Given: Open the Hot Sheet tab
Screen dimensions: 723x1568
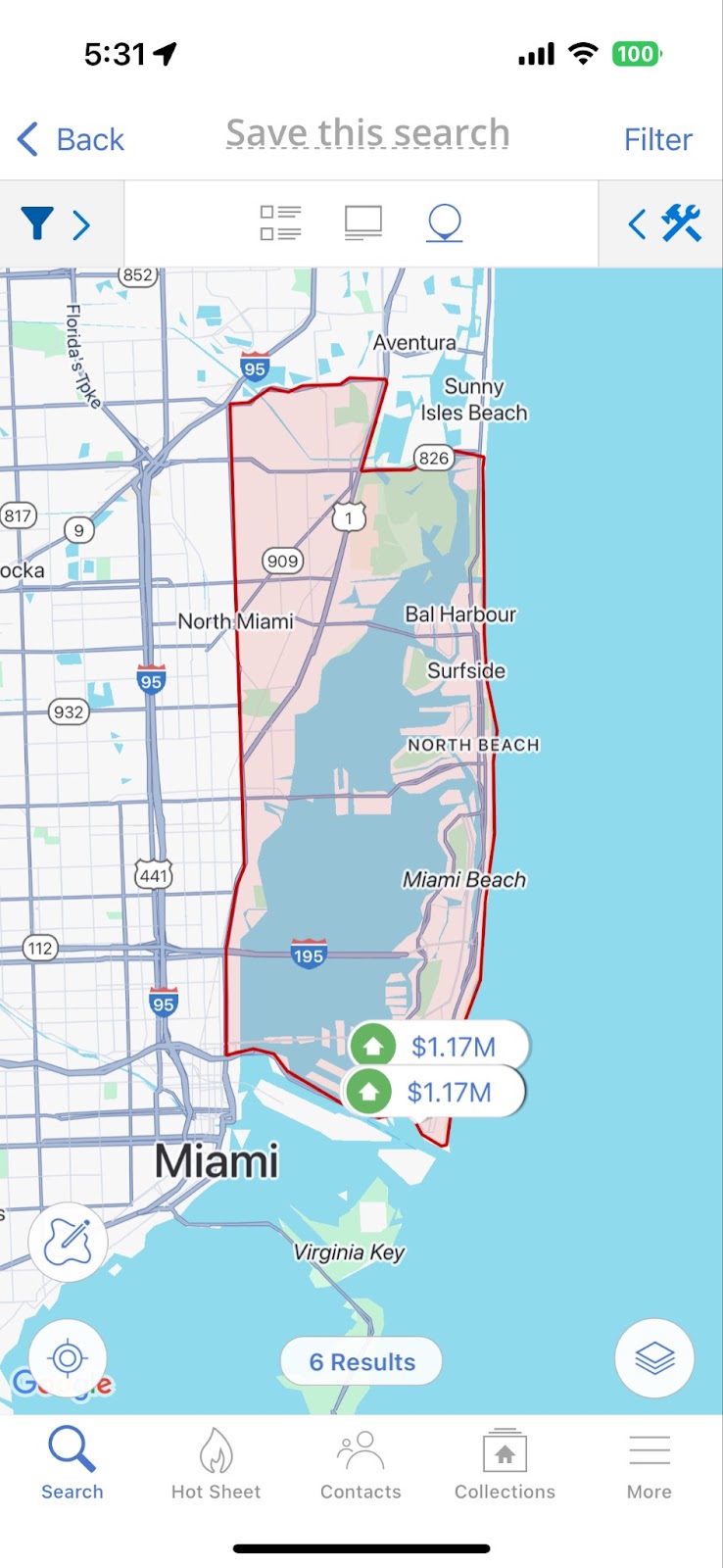Looking at the screenshot, I should point(216,1463).
